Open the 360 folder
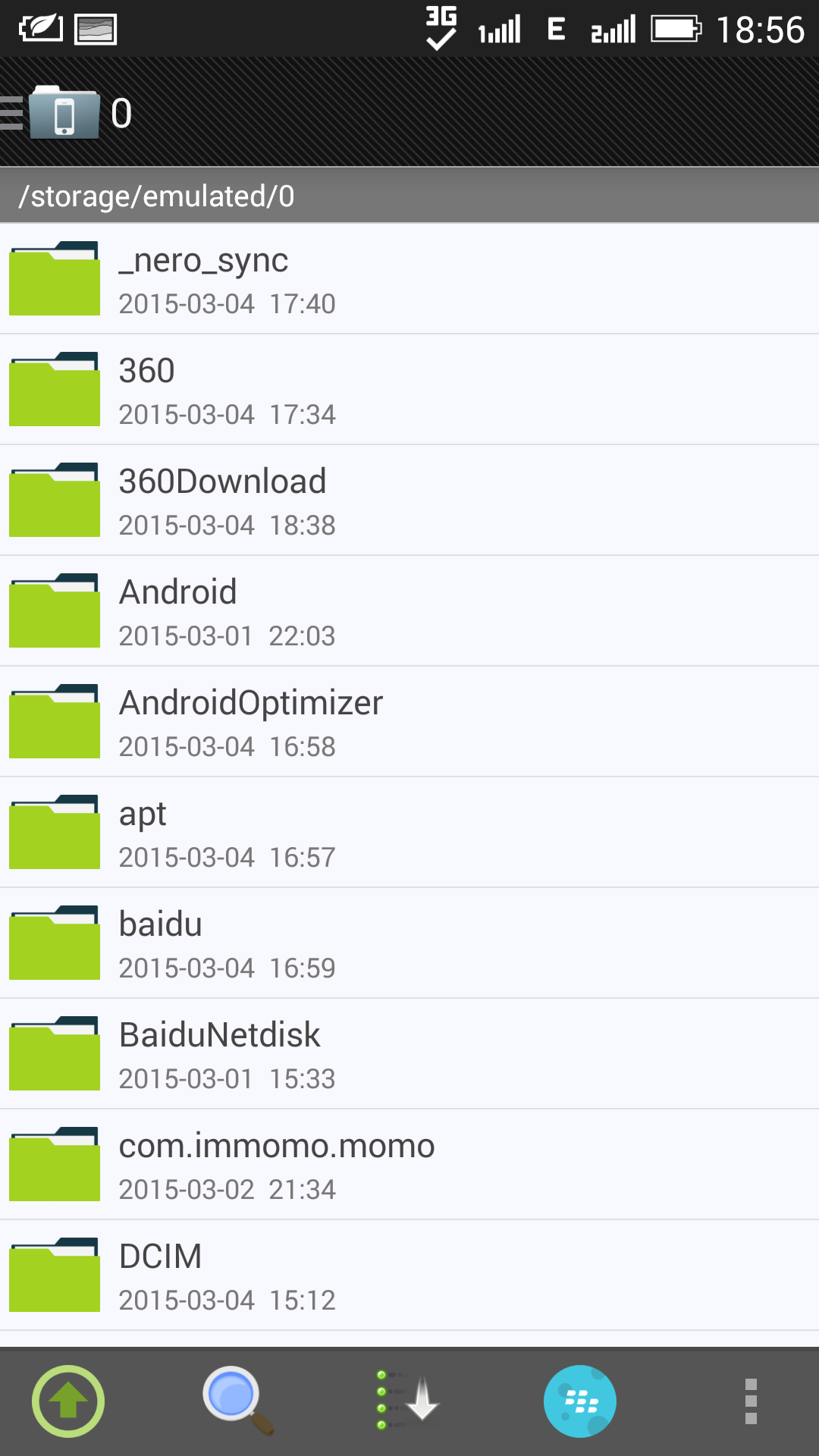Image resolution: width=819 pixels, height=1456 pixels. [x=409, y=390]
